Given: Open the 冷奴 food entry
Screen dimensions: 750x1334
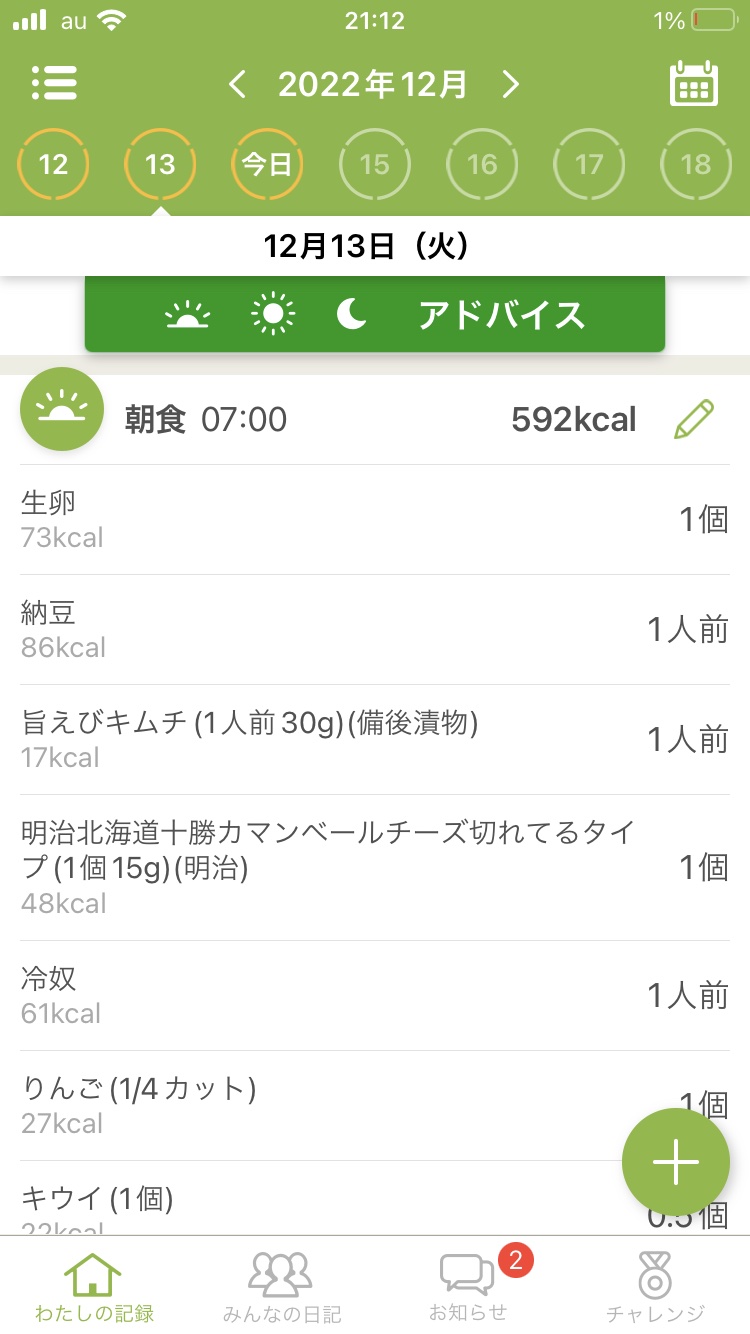Looking at the screenshot, I should coord(375,996).
